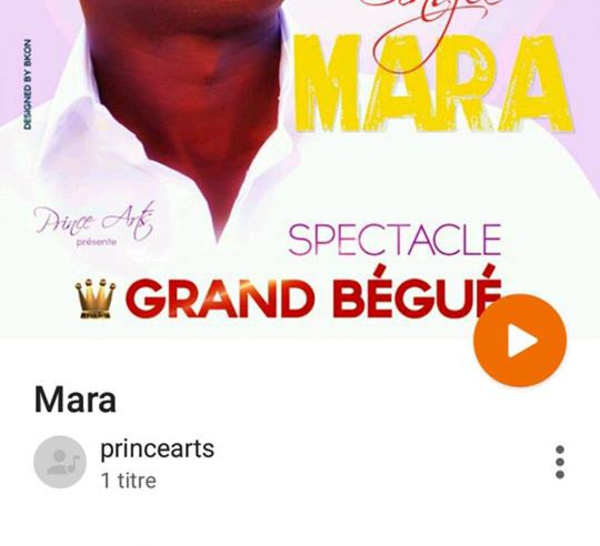Screen dimensions: 600x546
Task: Open the overflow menu beside princearts
Action: [x=559, y=462]
